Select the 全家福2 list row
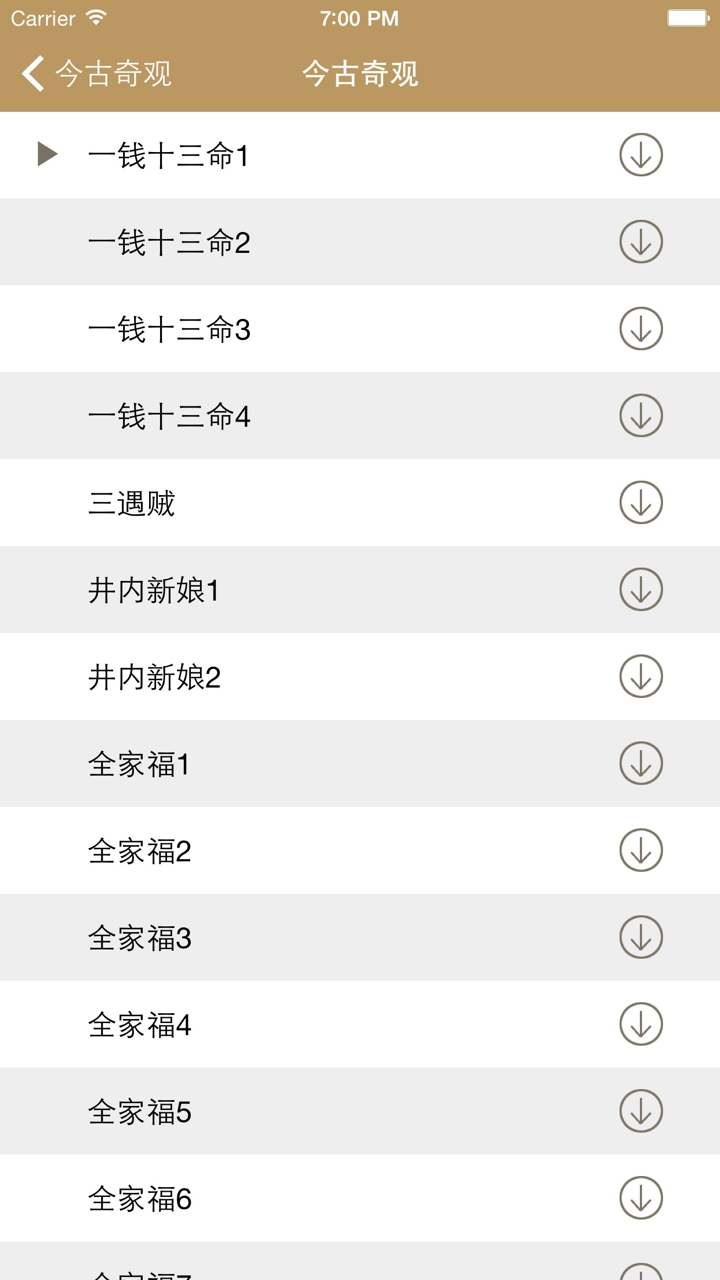 coord(300,850)
